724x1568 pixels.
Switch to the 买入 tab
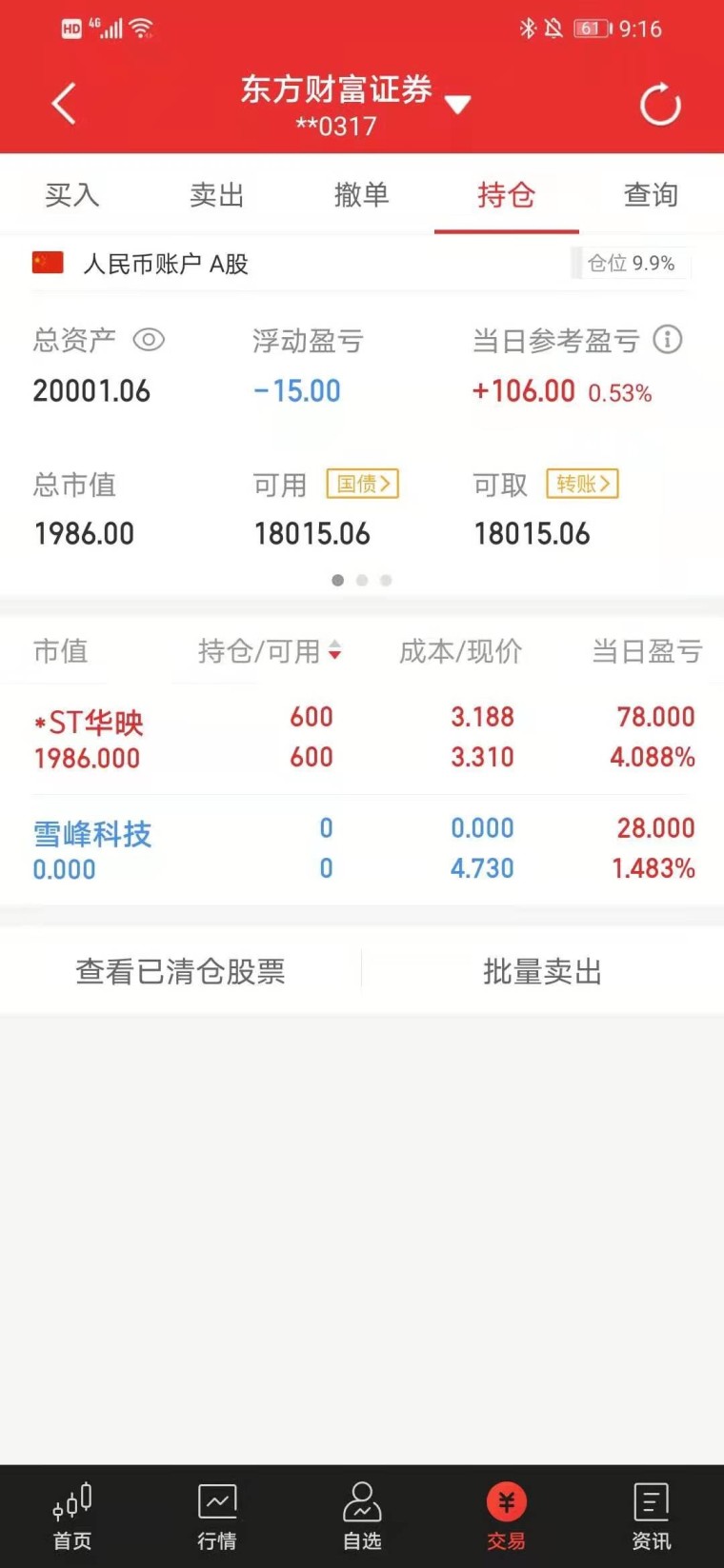point(72,195)
